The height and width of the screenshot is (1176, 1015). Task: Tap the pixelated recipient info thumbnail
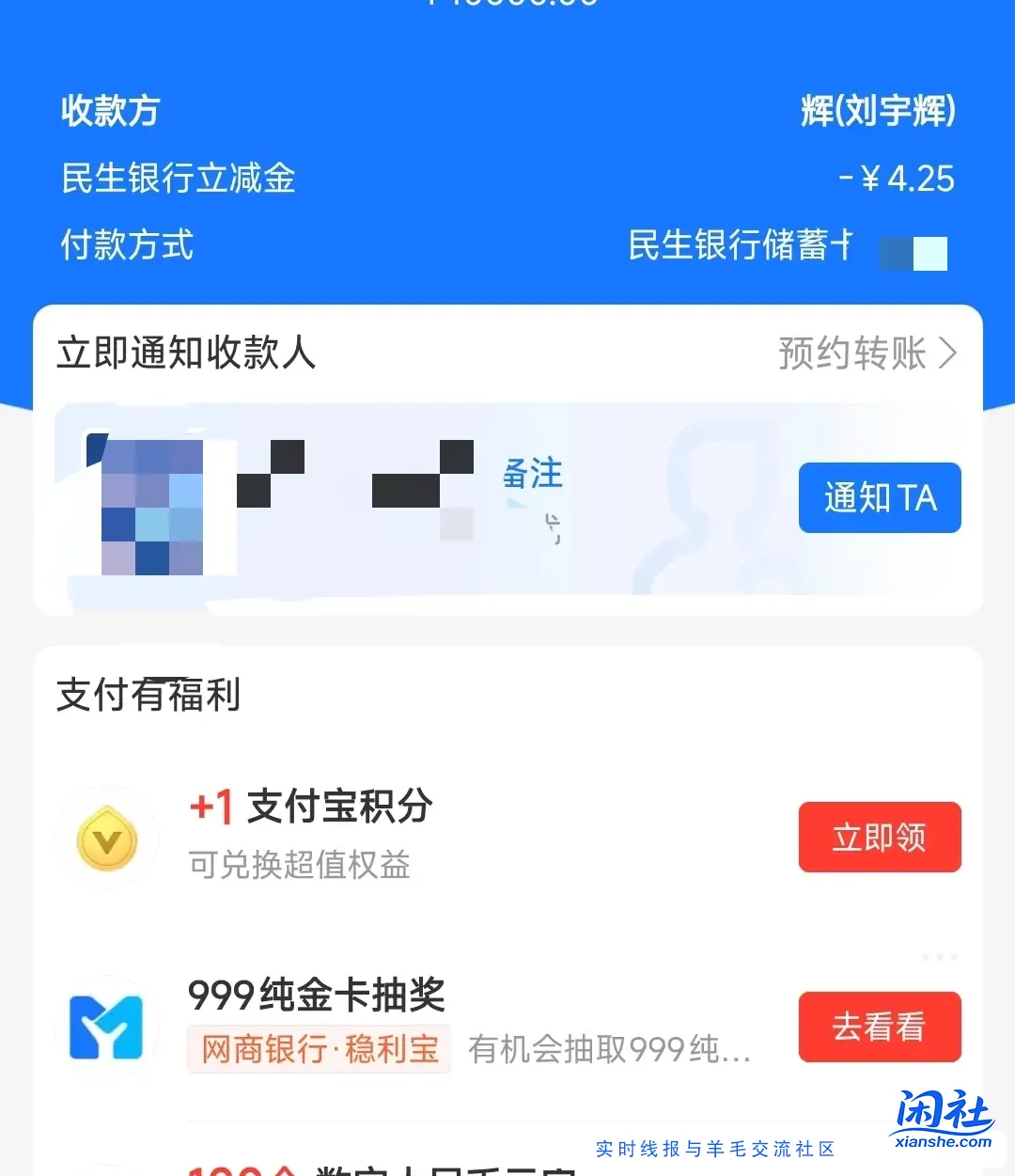pyautogui.click(x=153, y=508)
